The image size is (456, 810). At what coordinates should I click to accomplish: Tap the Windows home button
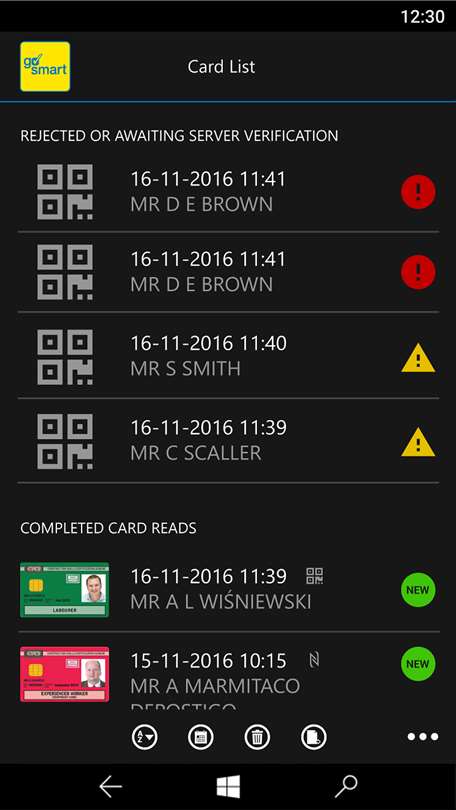pyautogui.click(x=228, y=787)
